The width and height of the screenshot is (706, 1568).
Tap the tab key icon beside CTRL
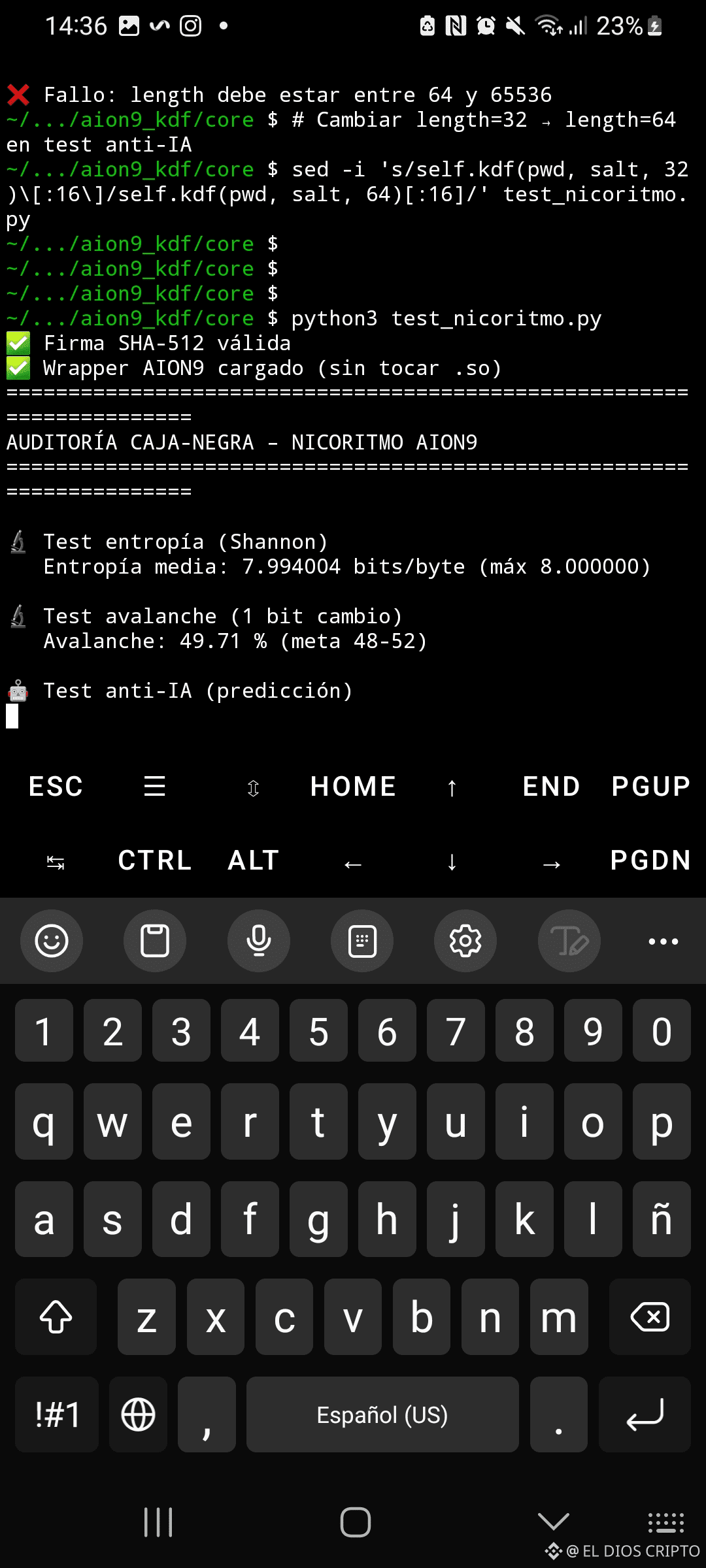click(56, 862)
